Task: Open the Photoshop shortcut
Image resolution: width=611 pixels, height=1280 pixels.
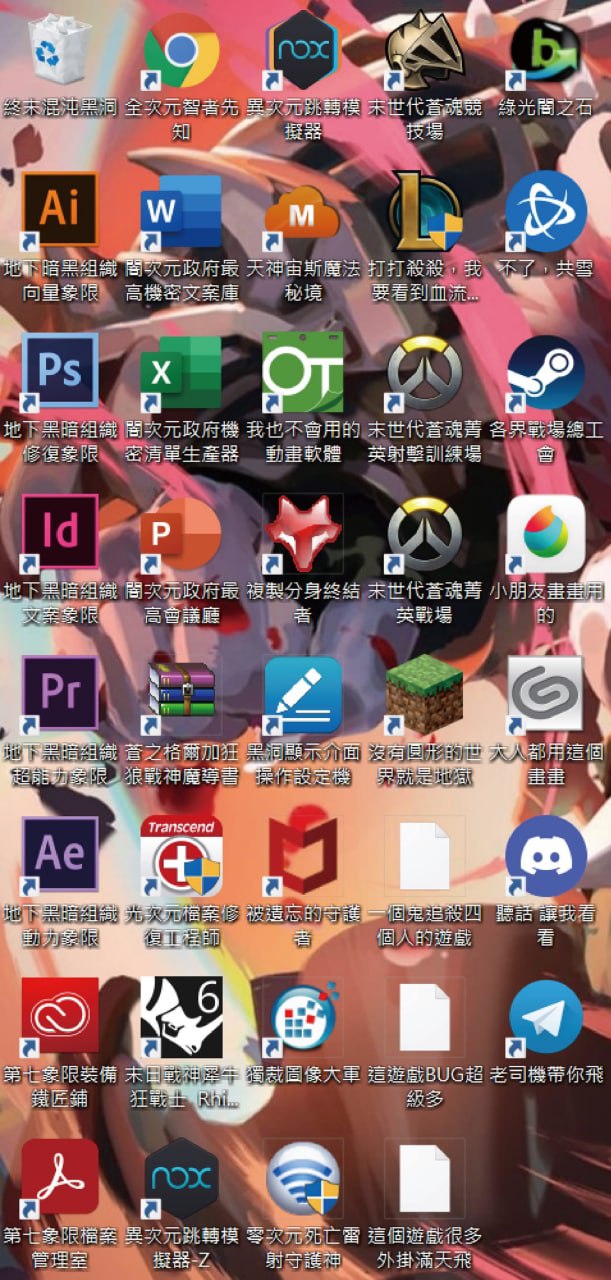Action: point(60,372)
